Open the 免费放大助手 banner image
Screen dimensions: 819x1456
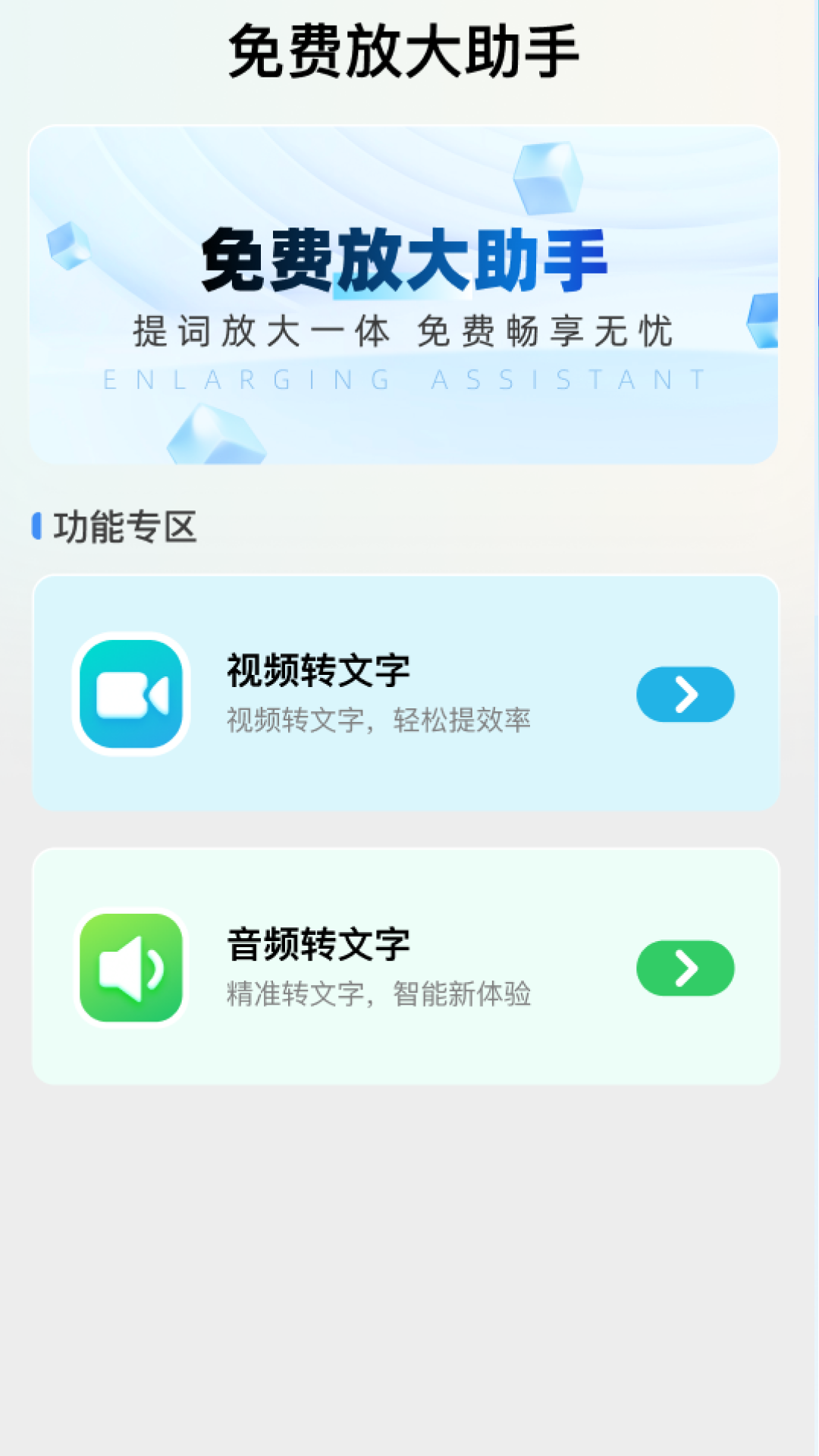[406, 294]
